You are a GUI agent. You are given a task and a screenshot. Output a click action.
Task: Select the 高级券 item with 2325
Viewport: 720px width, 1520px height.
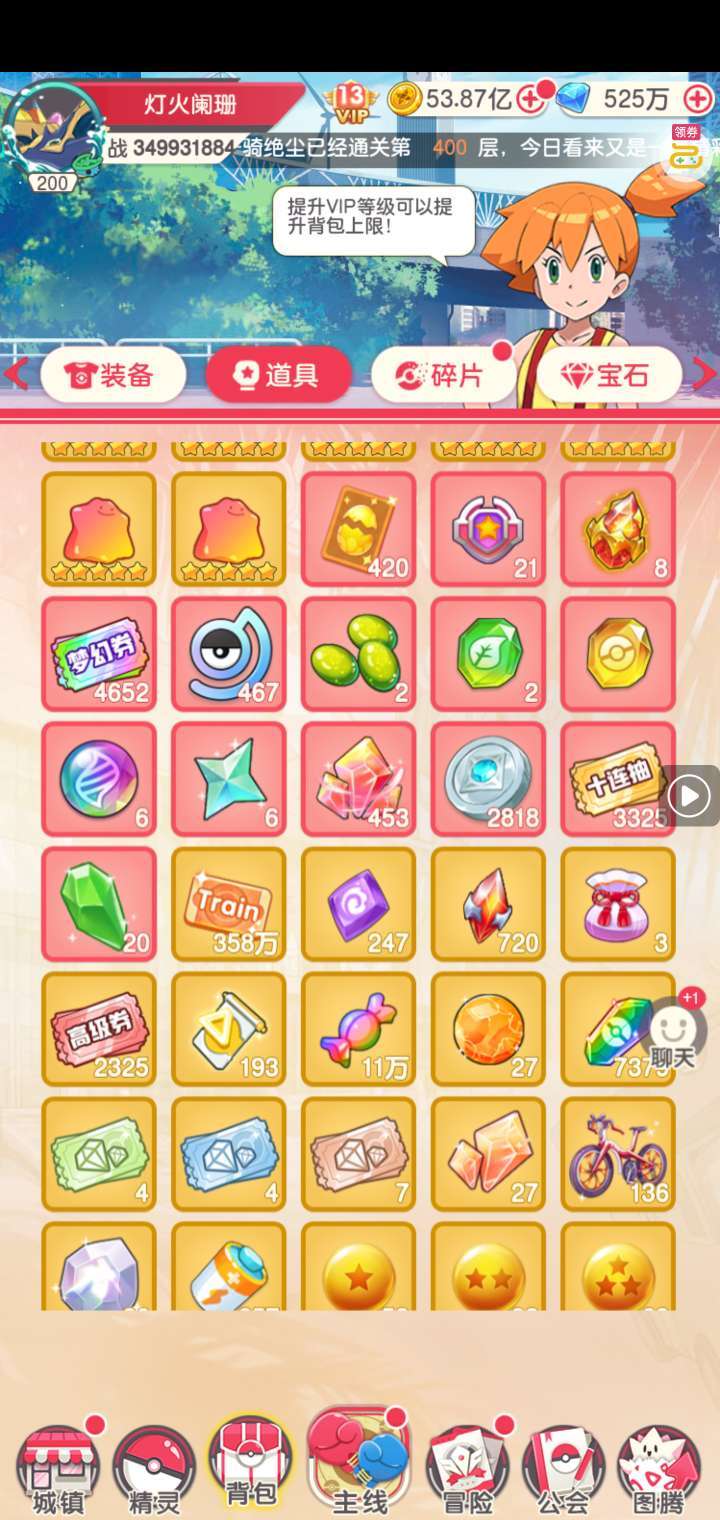coord(98,1029)
